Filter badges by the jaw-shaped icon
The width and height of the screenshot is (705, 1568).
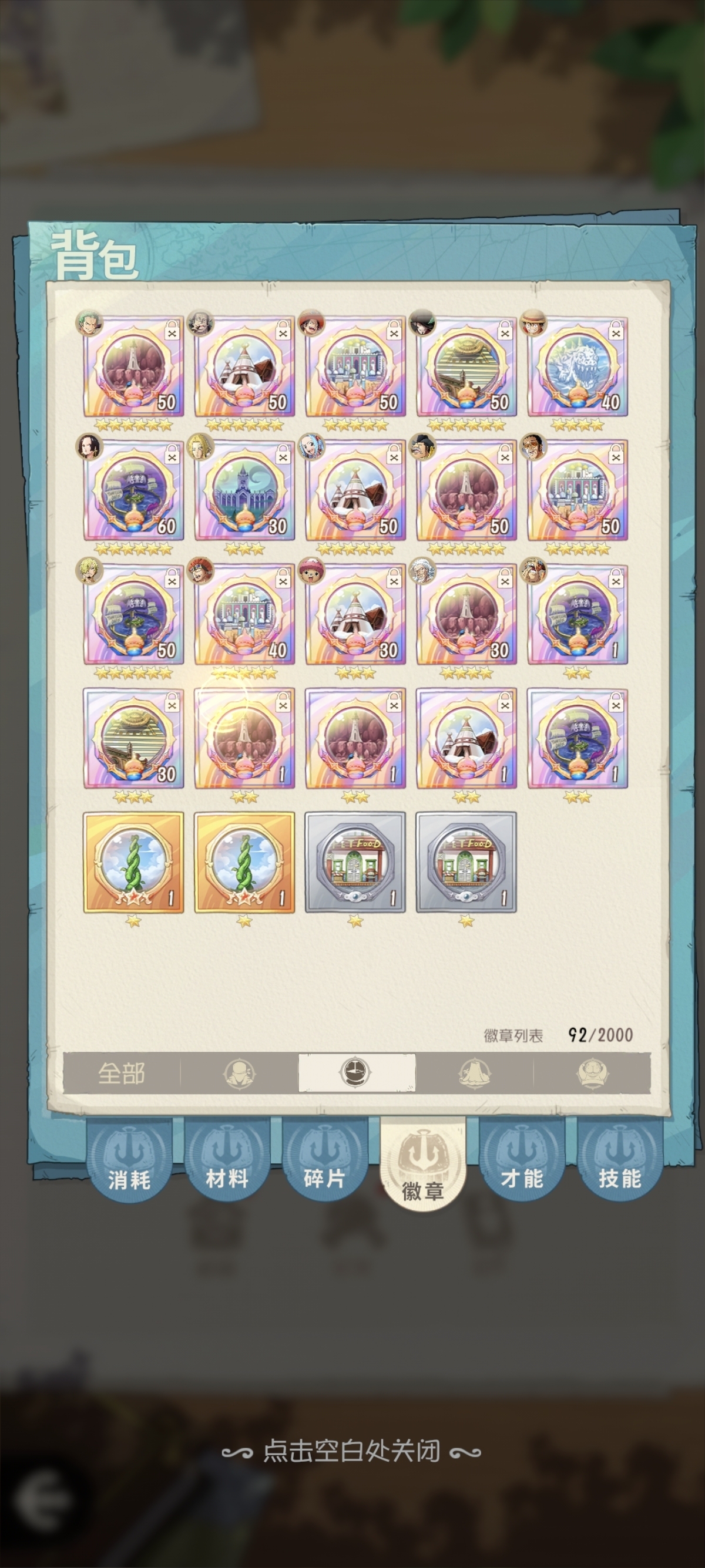(x=592, y=1073)
